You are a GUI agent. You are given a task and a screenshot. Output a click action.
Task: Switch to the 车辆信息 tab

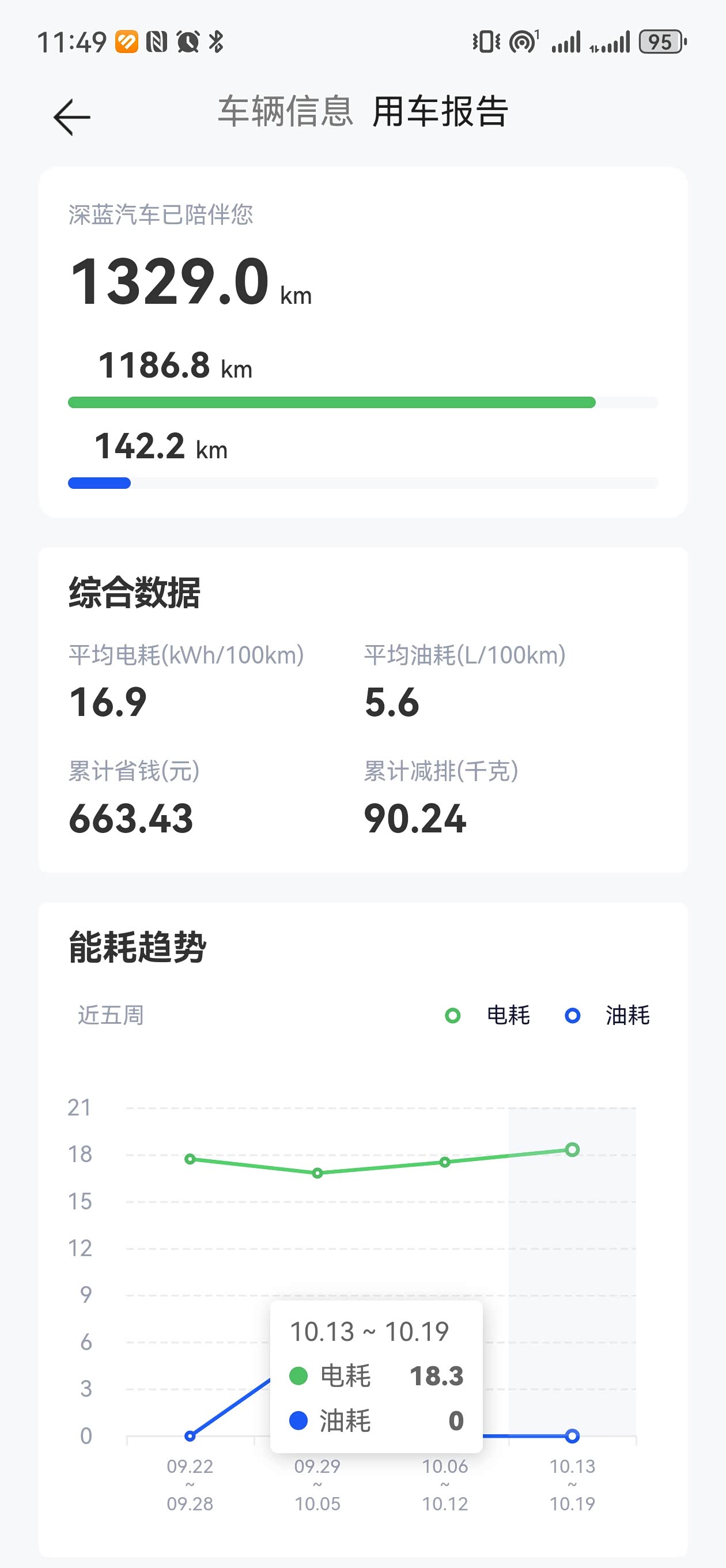[x=286, y=116]
